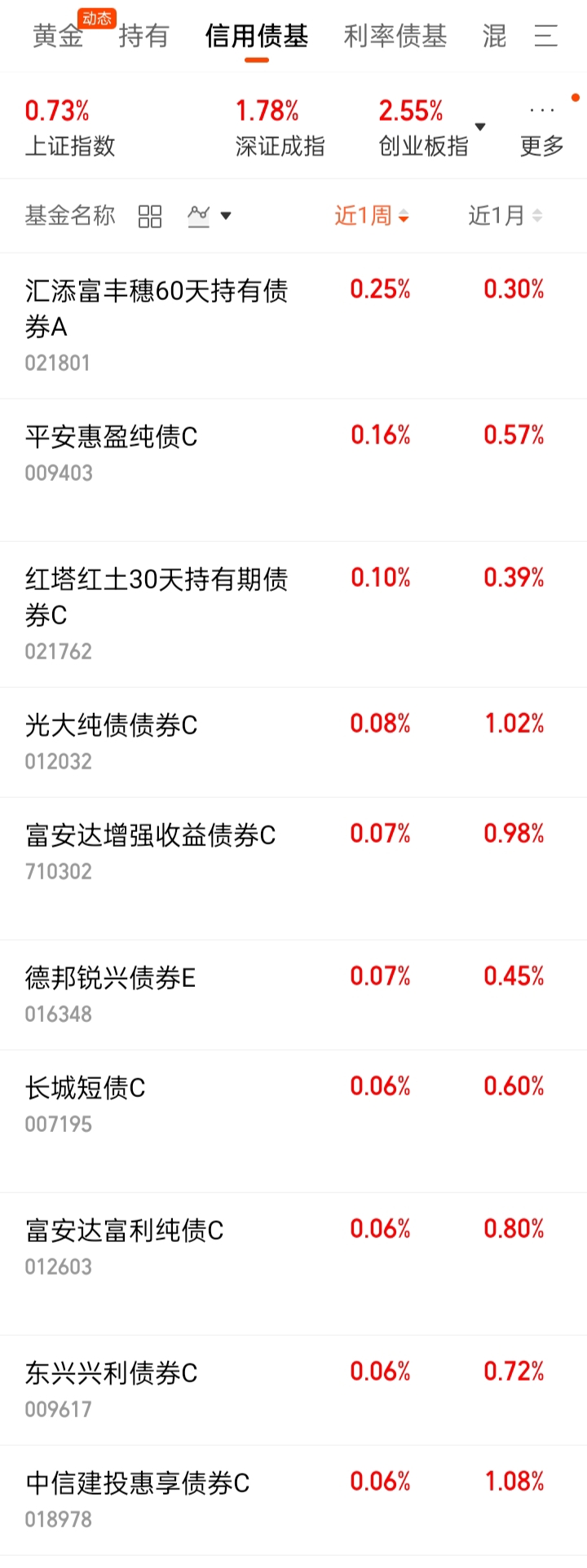
Task: View 上证指数 index details
Action: 70,128
